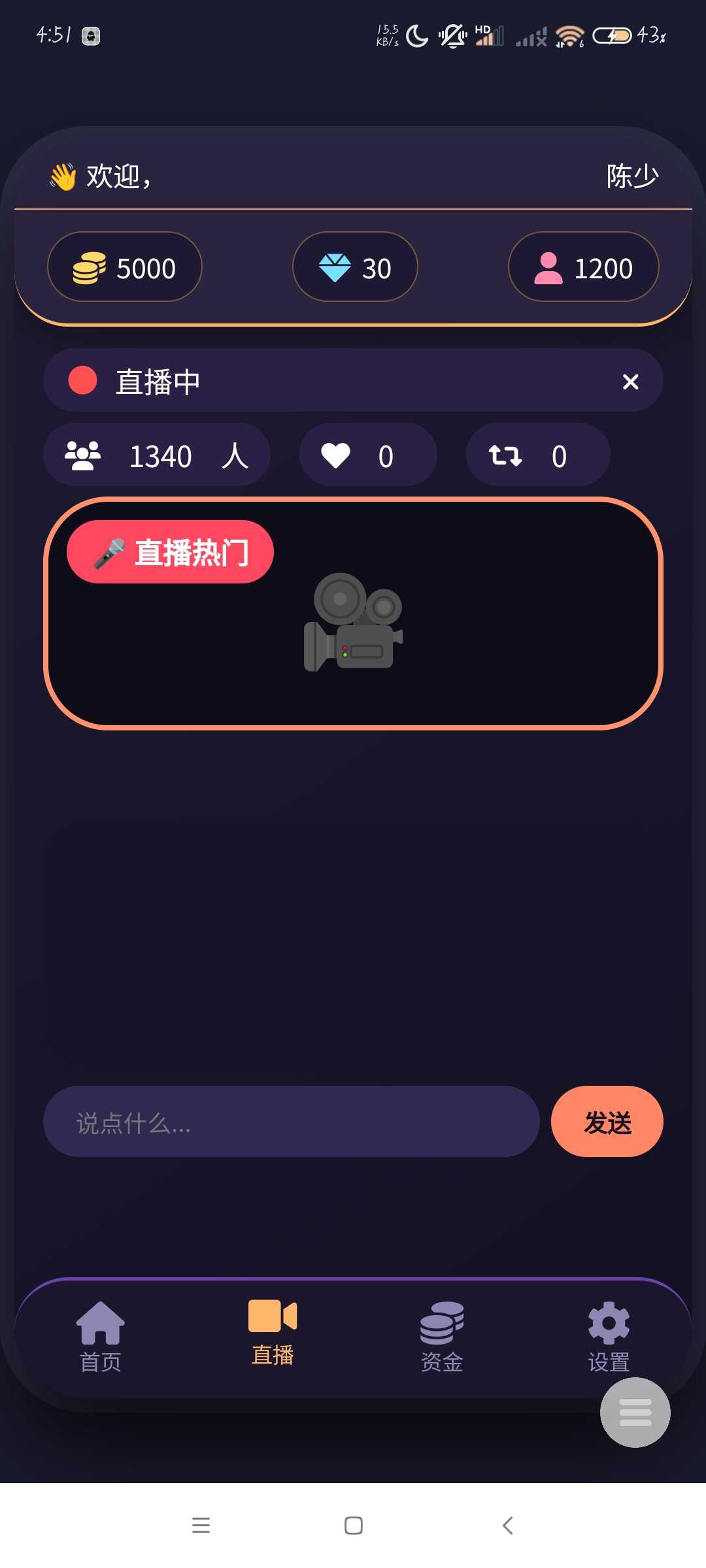Like the live stream with the heart
706x1568 pixels.
click(x=336, y=455)
